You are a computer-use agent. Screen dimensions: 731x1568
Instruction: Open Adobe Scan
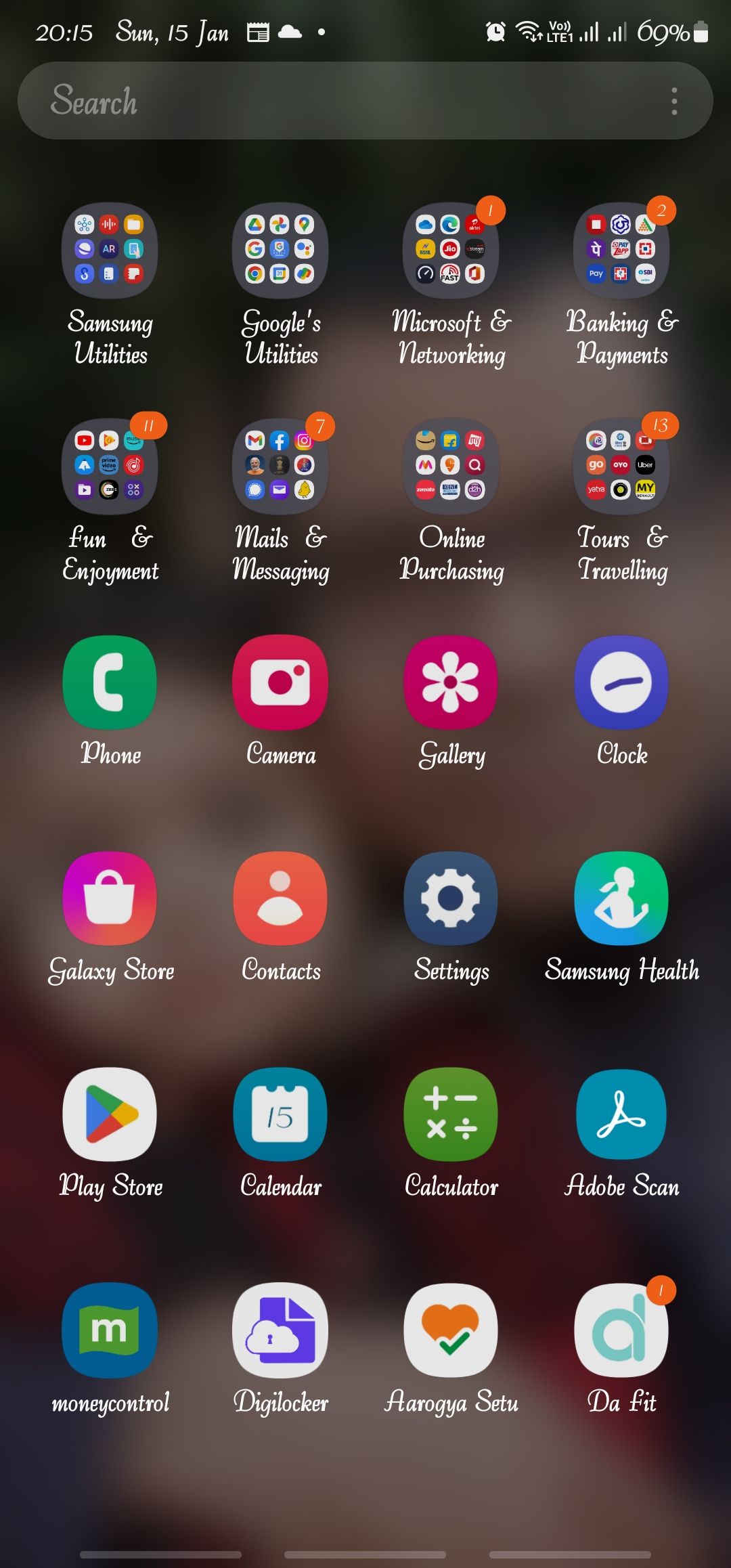point(621,1113)
